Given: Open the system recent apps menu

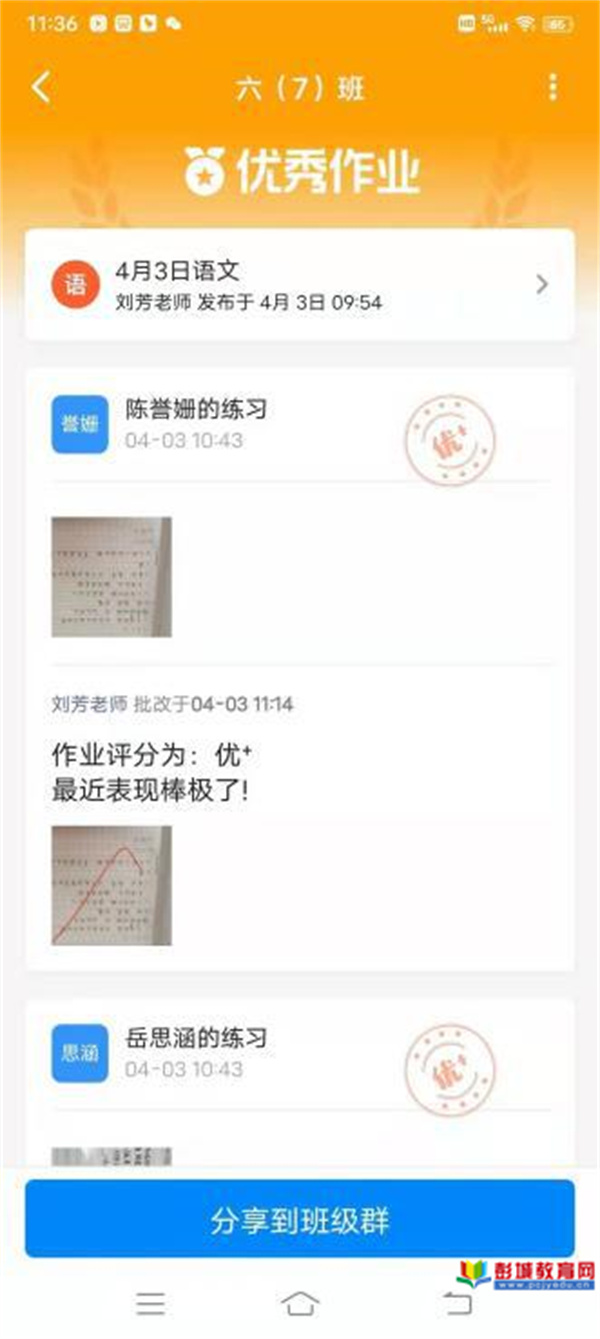Looking at the screenshot, I should (x=150, y=1302).
